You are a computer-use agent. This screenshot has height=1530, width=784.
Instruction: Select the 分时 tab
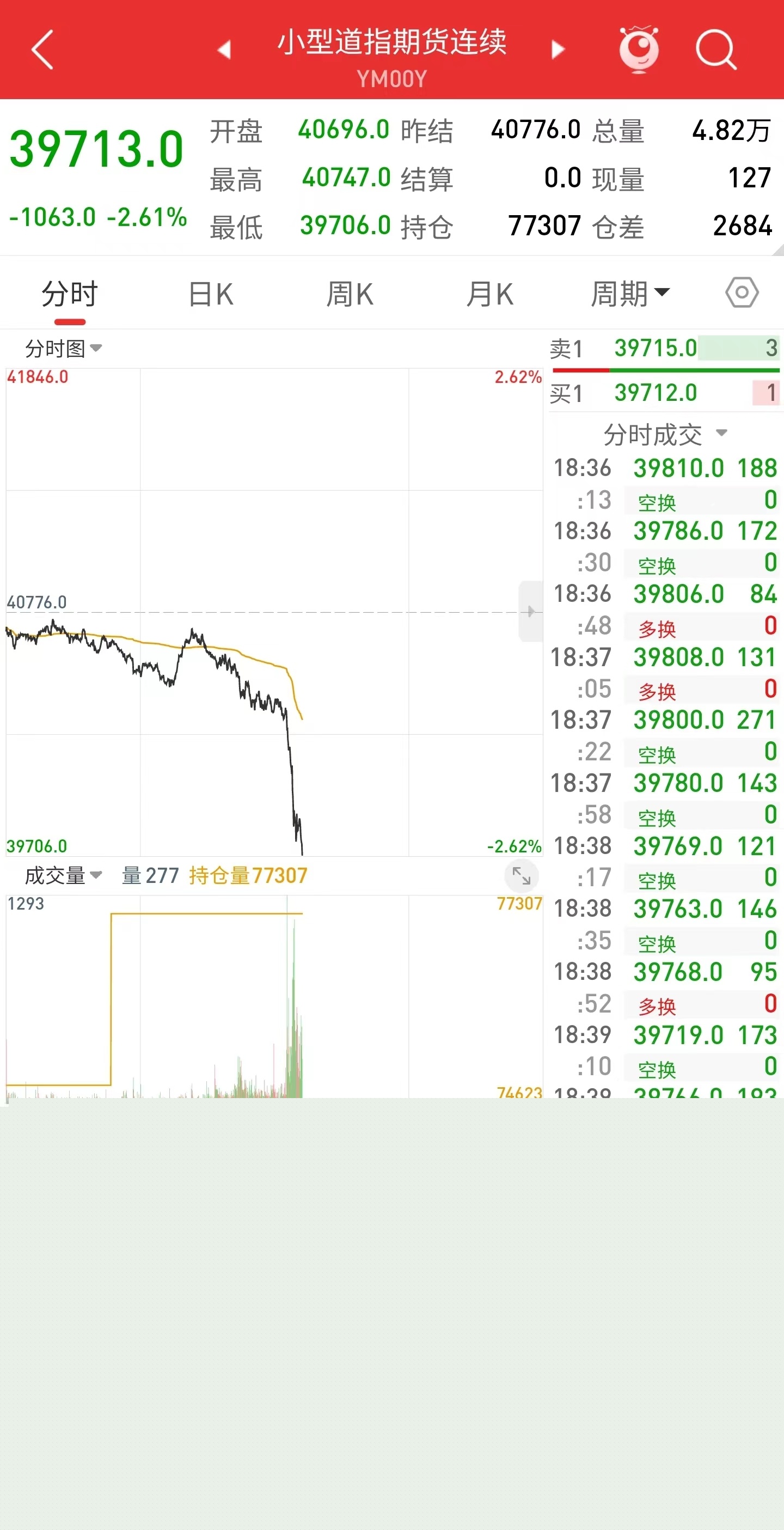[x=70, y=294]
